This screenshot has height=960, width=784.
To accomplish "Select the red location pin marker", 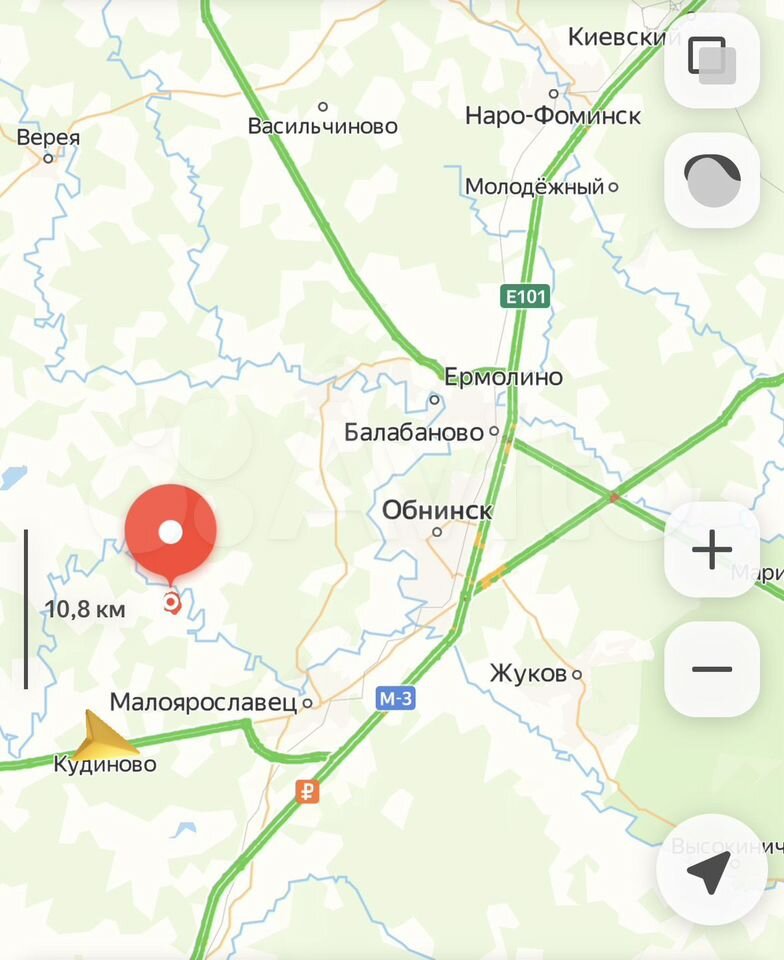I will [x=170, y=528].
